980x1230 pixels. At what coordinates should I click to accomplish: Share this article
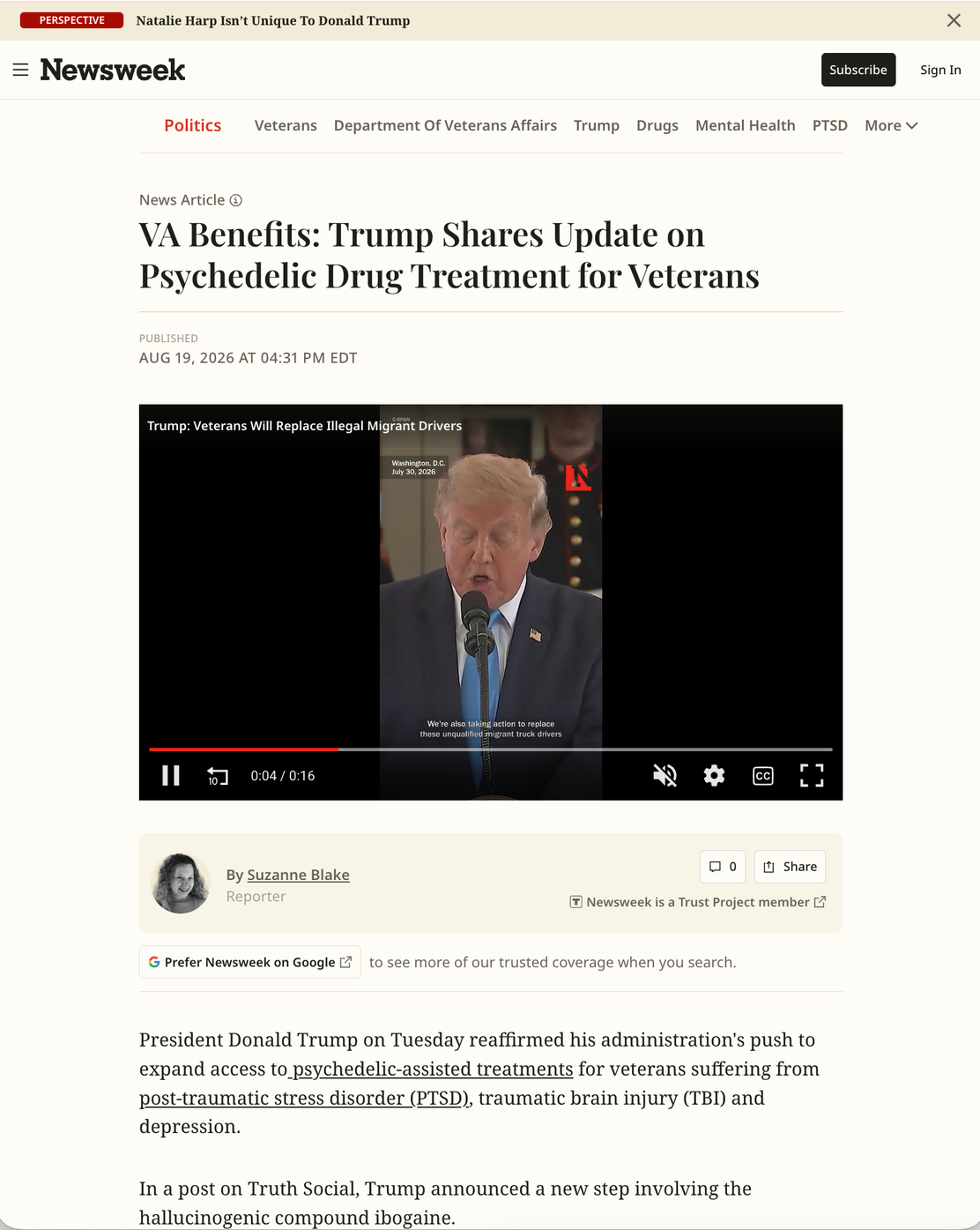[x=790, y=867]
